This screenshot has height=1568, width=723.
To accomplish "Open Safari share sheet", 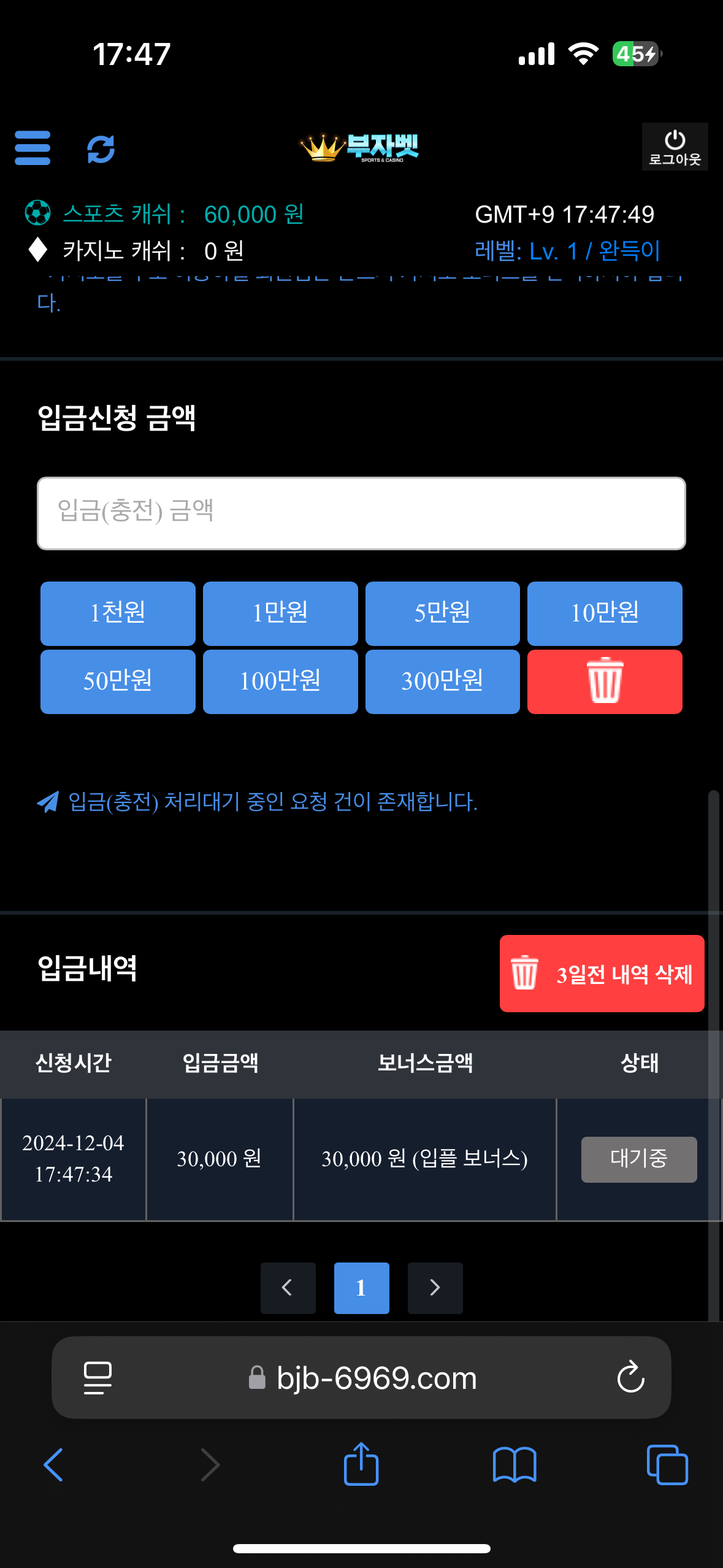I will [x=361, y=1464].
